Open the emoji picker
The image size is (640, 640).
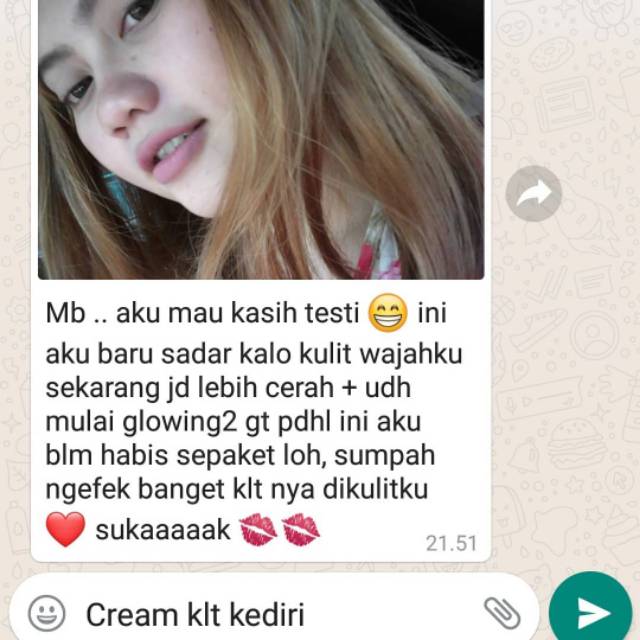47,613
